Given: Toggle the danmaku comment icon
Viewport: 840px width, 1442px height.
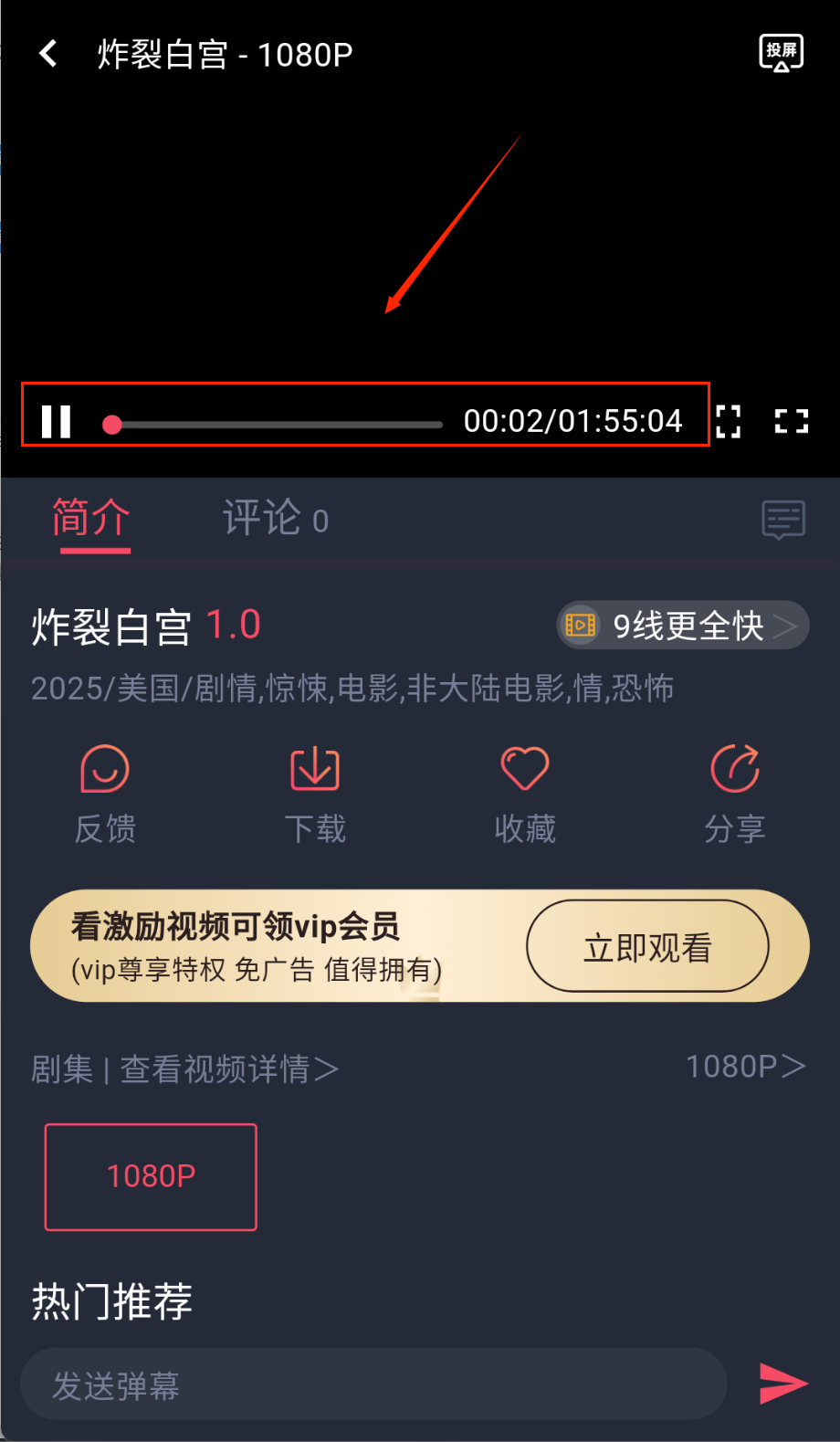Looking at the screenshot, I should pyautogui.click(x=783, y=520).
